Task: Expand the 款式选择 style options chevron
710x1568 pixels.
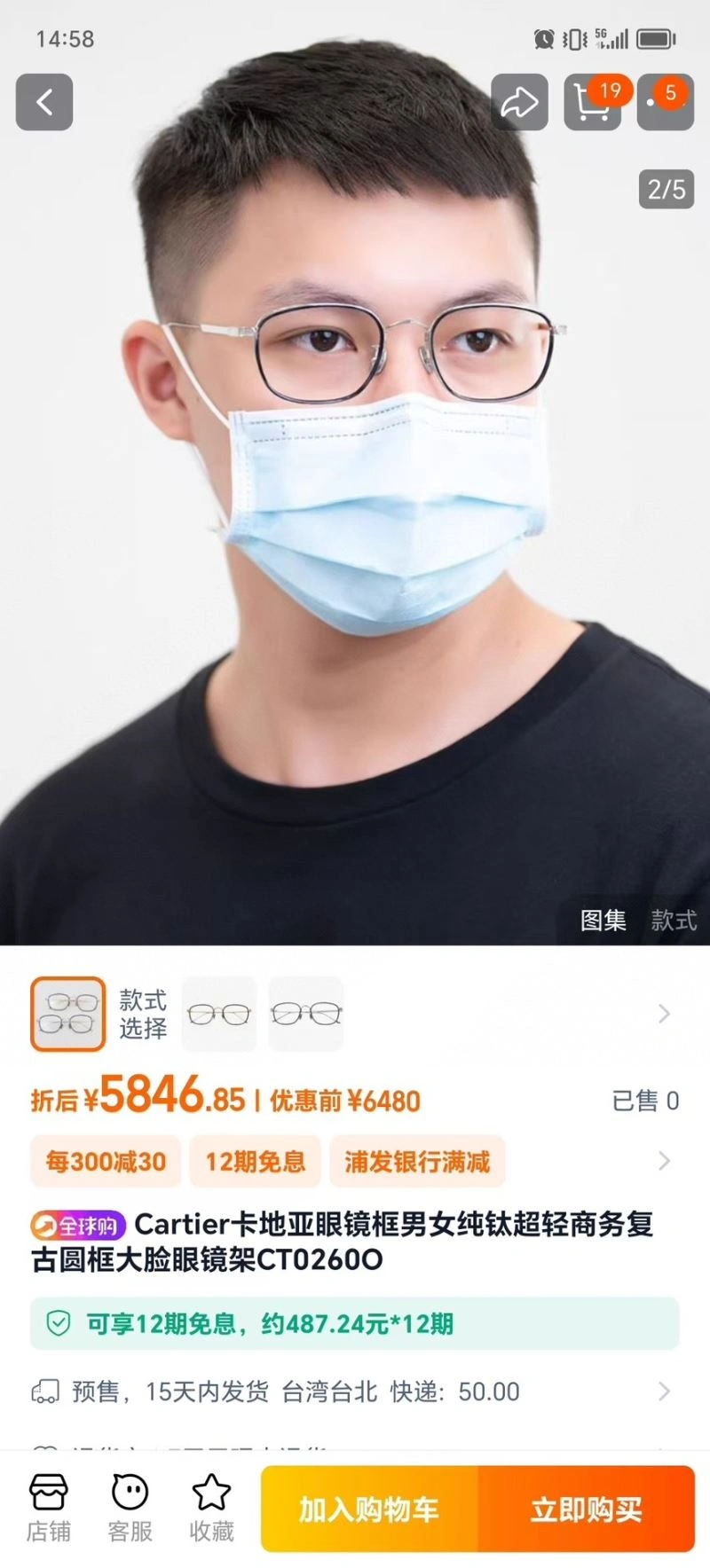Action: click(663, 1014)
